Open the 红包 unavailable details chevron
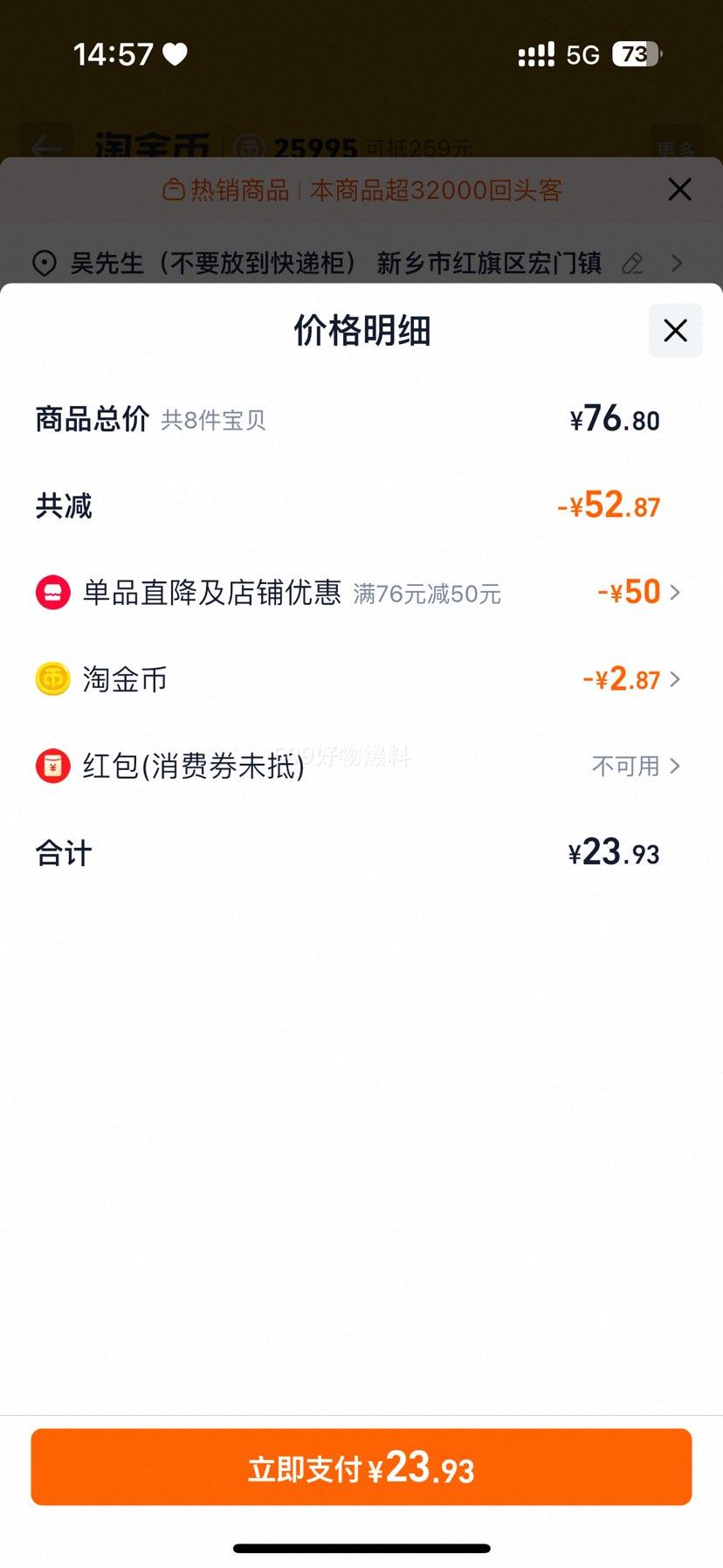Viewport: 723px width, 1568px height. [x=674, y=766]
